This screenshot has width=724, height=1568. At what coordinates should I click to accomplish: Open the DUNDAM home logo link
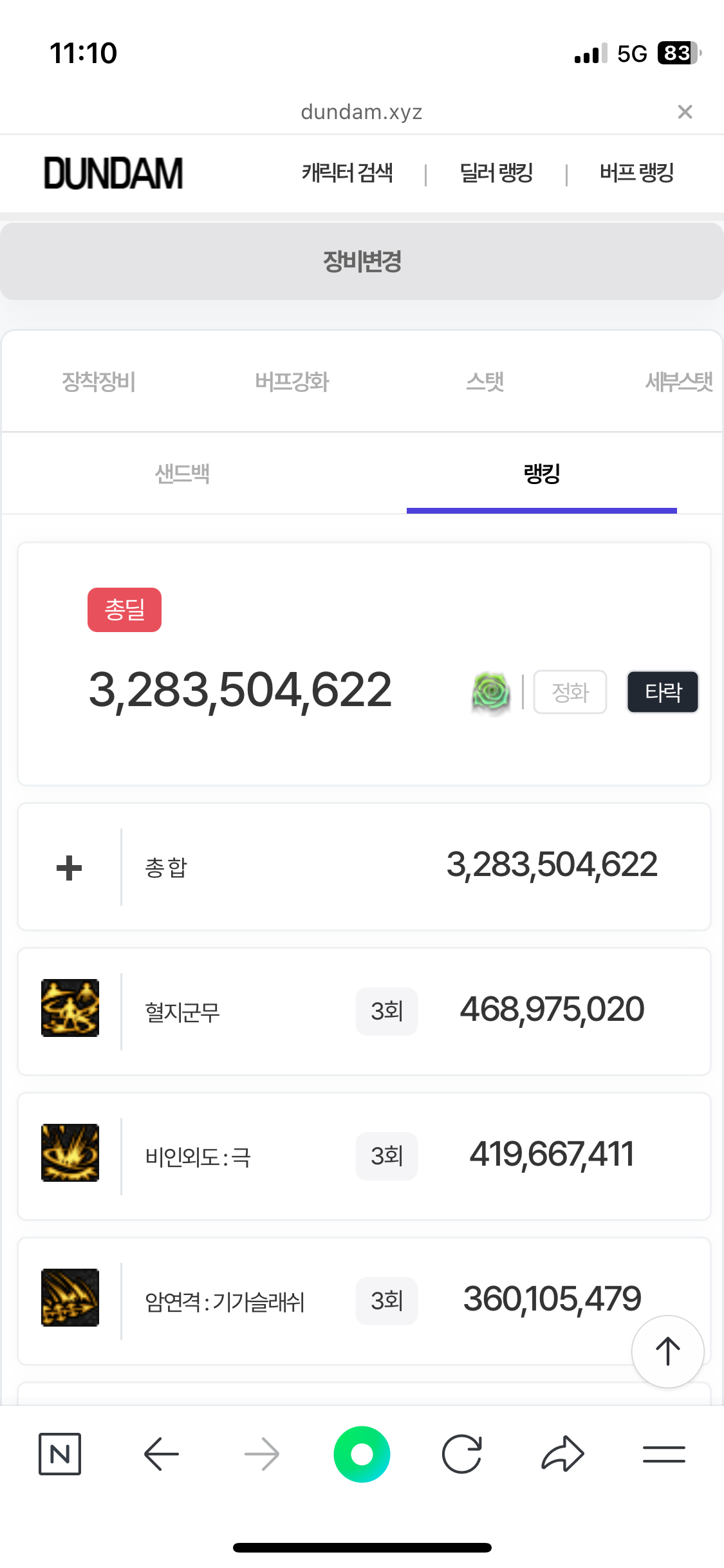point(113,173)
